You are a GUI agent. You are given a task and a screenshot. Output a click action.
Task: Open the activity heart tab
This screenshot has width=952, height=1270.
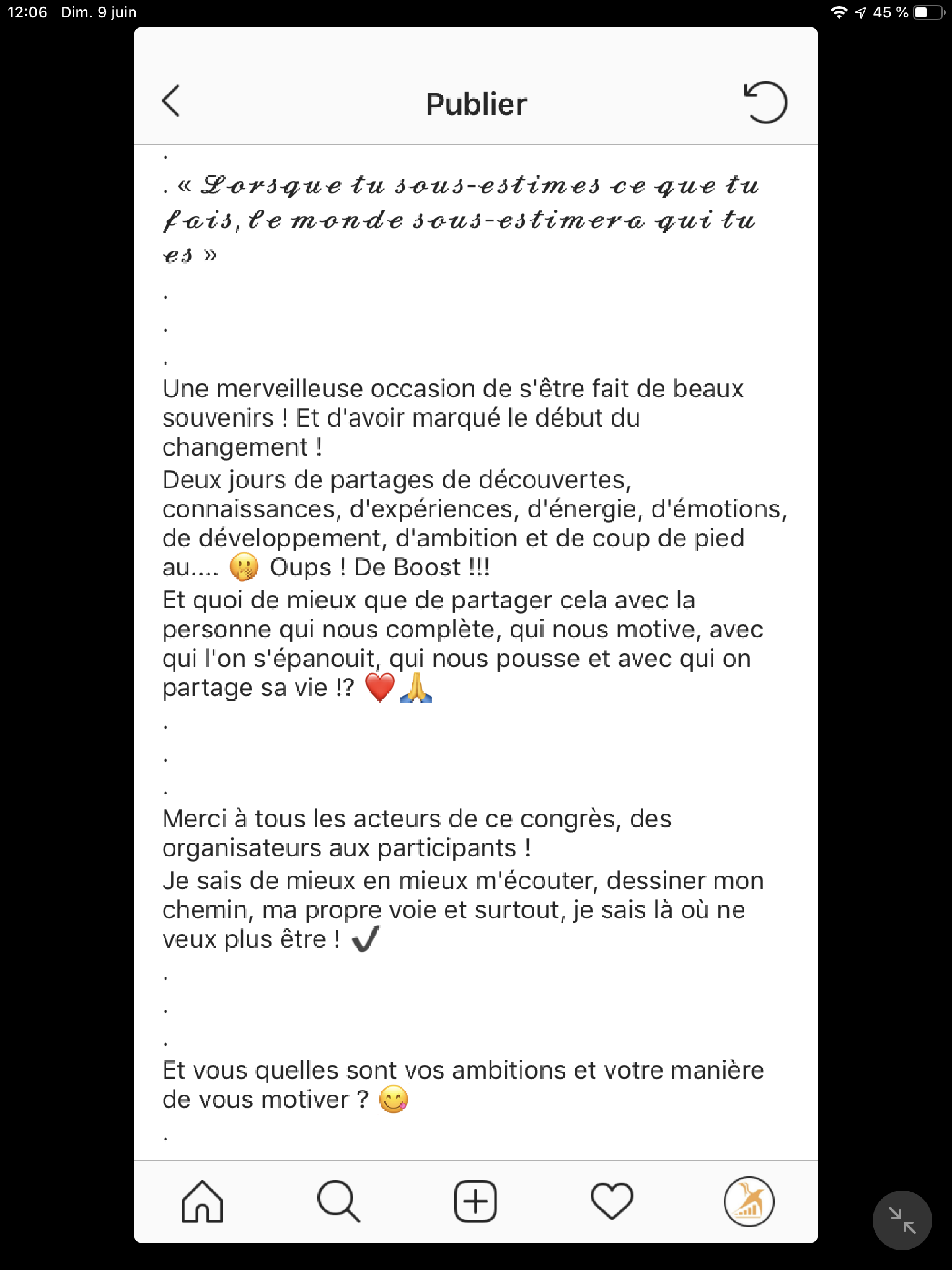click(x=612, y=1201)
